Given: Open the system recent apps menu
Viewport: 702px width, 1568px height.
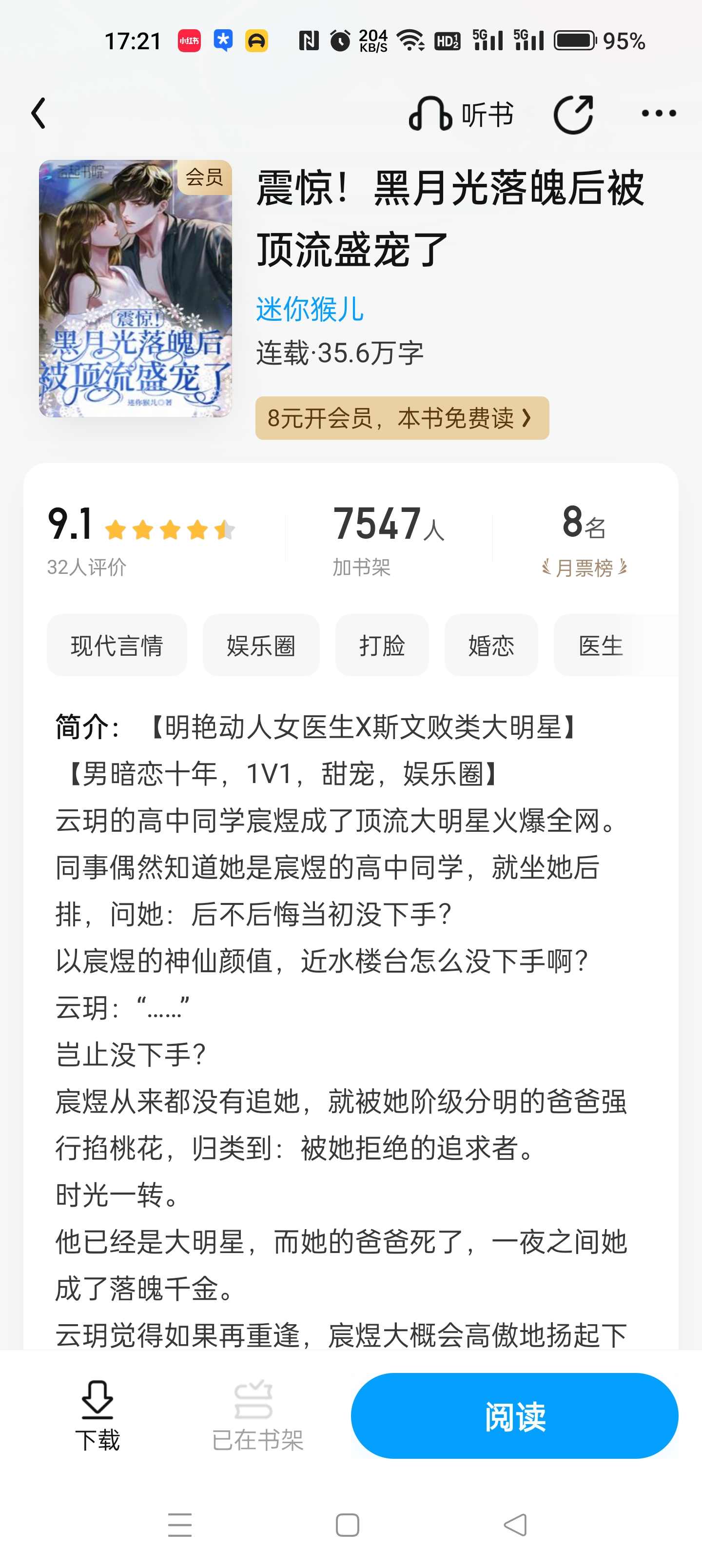Looking at the screenshot, I should [179, 1526].
